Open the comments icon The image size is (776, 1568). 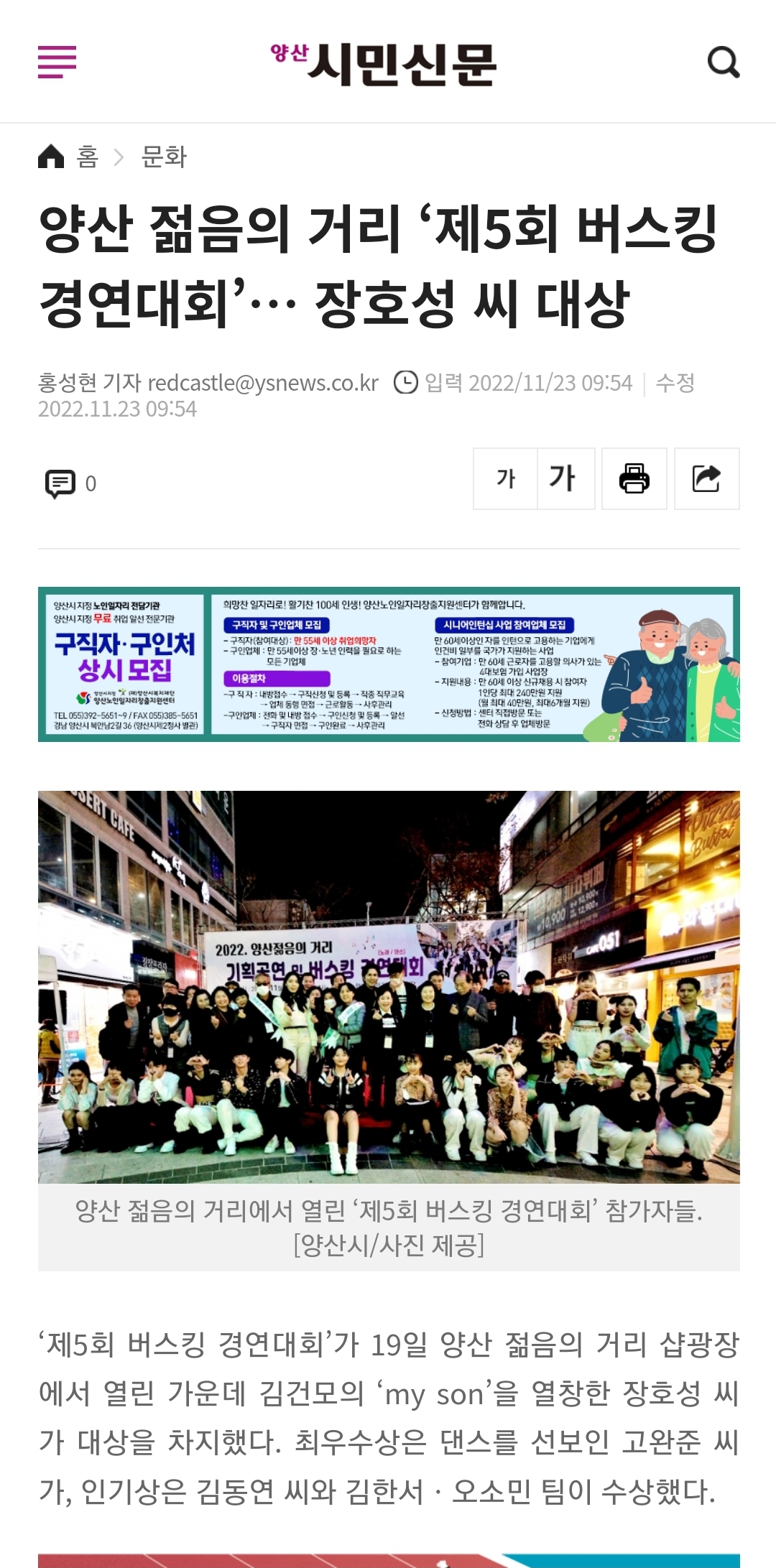point(60,483)
